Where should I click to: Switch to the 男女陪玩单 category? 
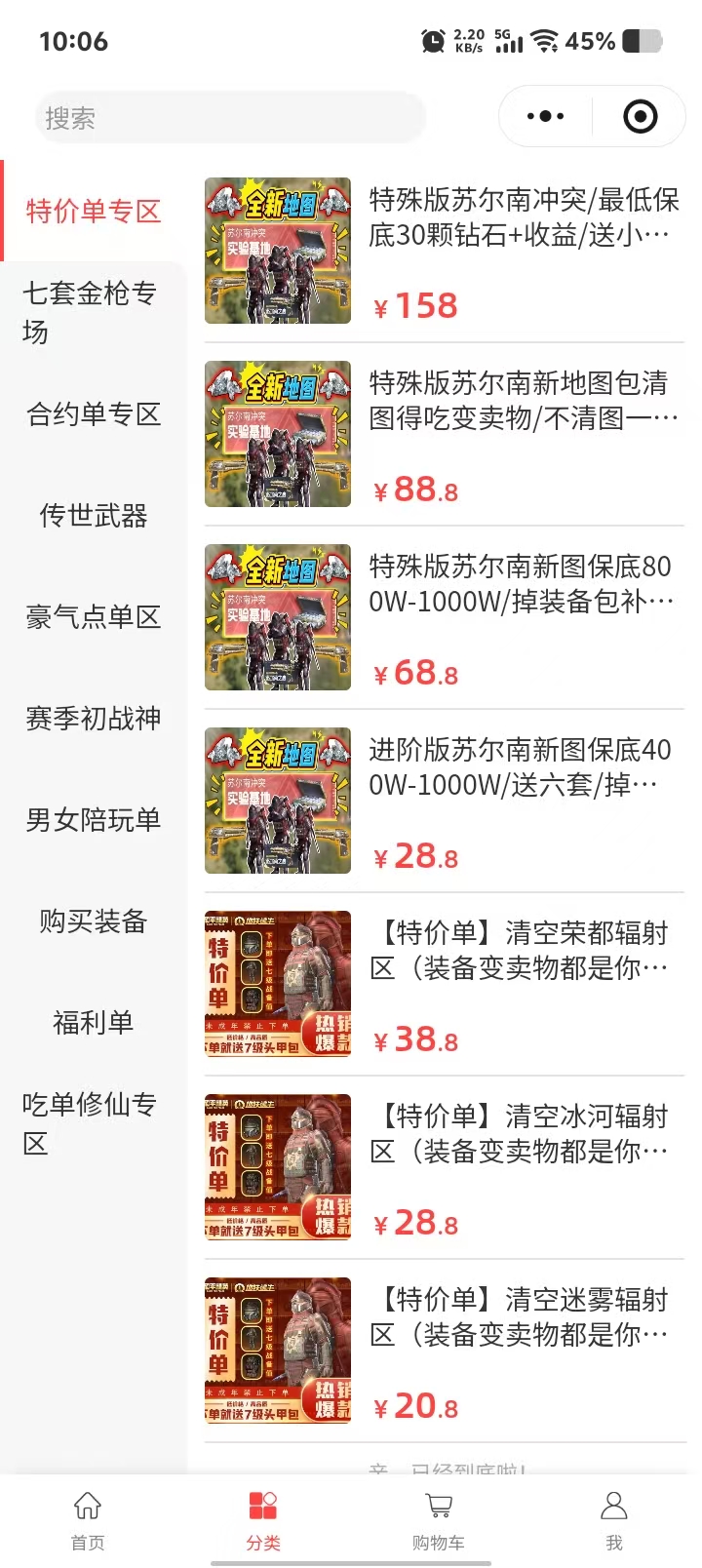tap(93, 820)
